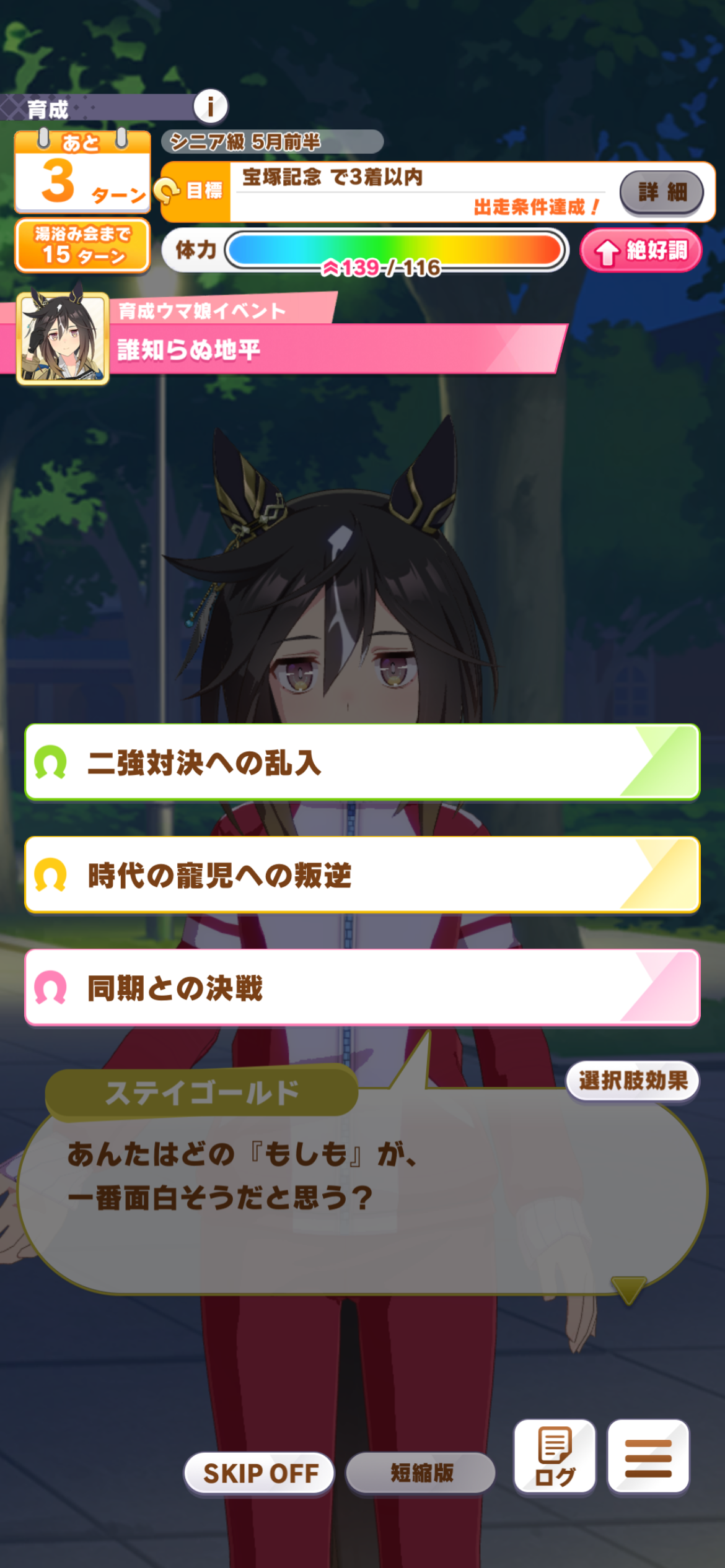Switch to 短縮版 shortened mode
Screen dimensions: 725x1568
click(421, 1473)
